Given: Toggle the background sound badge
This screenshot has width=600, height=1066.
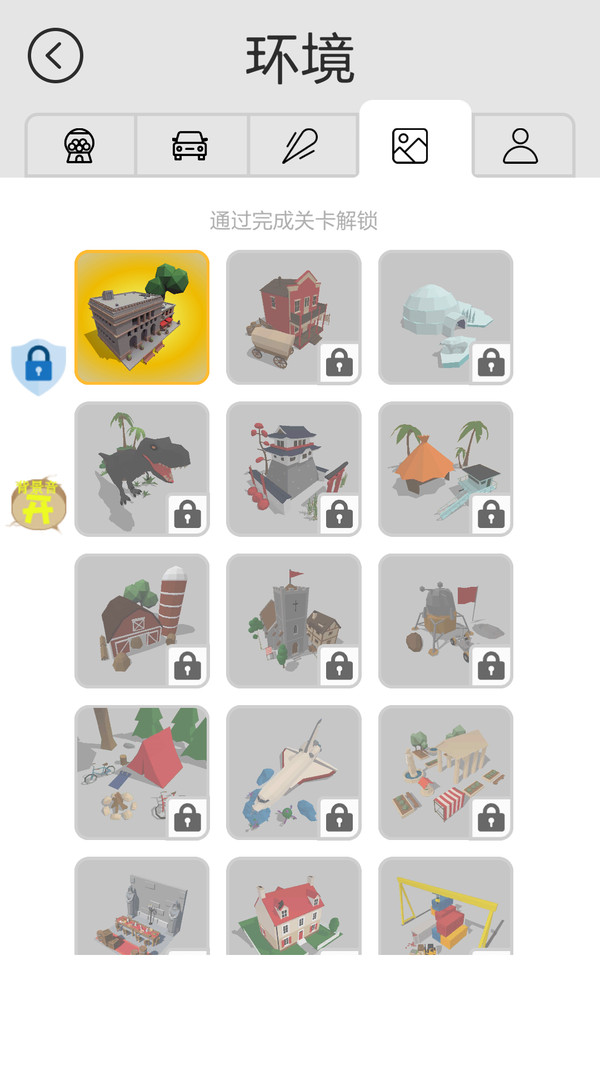Looking at the screenshot, I should tap(38, 503).
